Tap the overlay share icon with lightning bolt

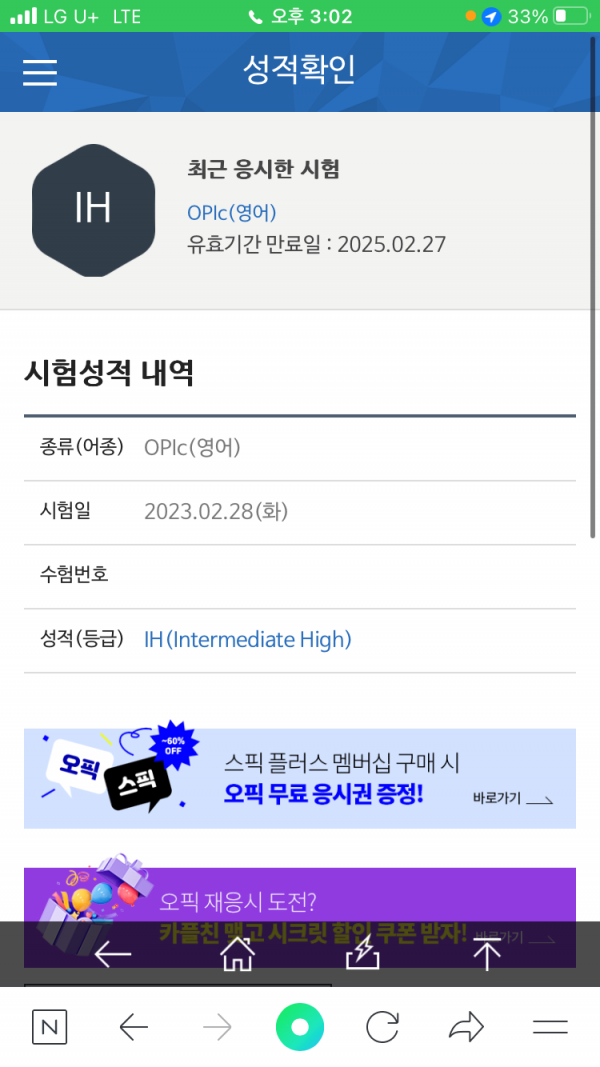click(x=362, y=954)
